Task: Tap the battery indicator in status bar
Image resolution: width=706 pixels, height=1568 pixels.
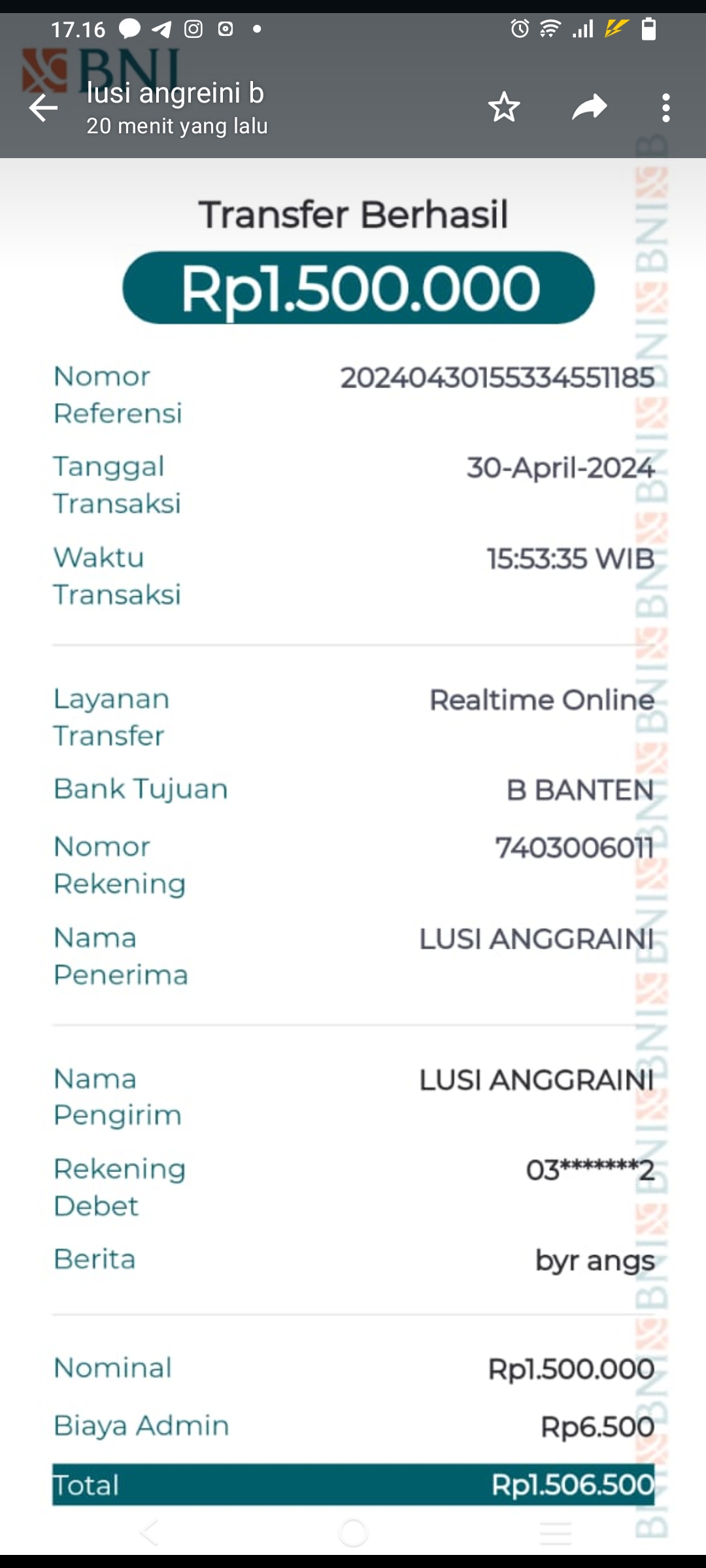Action: pos(649,28)
